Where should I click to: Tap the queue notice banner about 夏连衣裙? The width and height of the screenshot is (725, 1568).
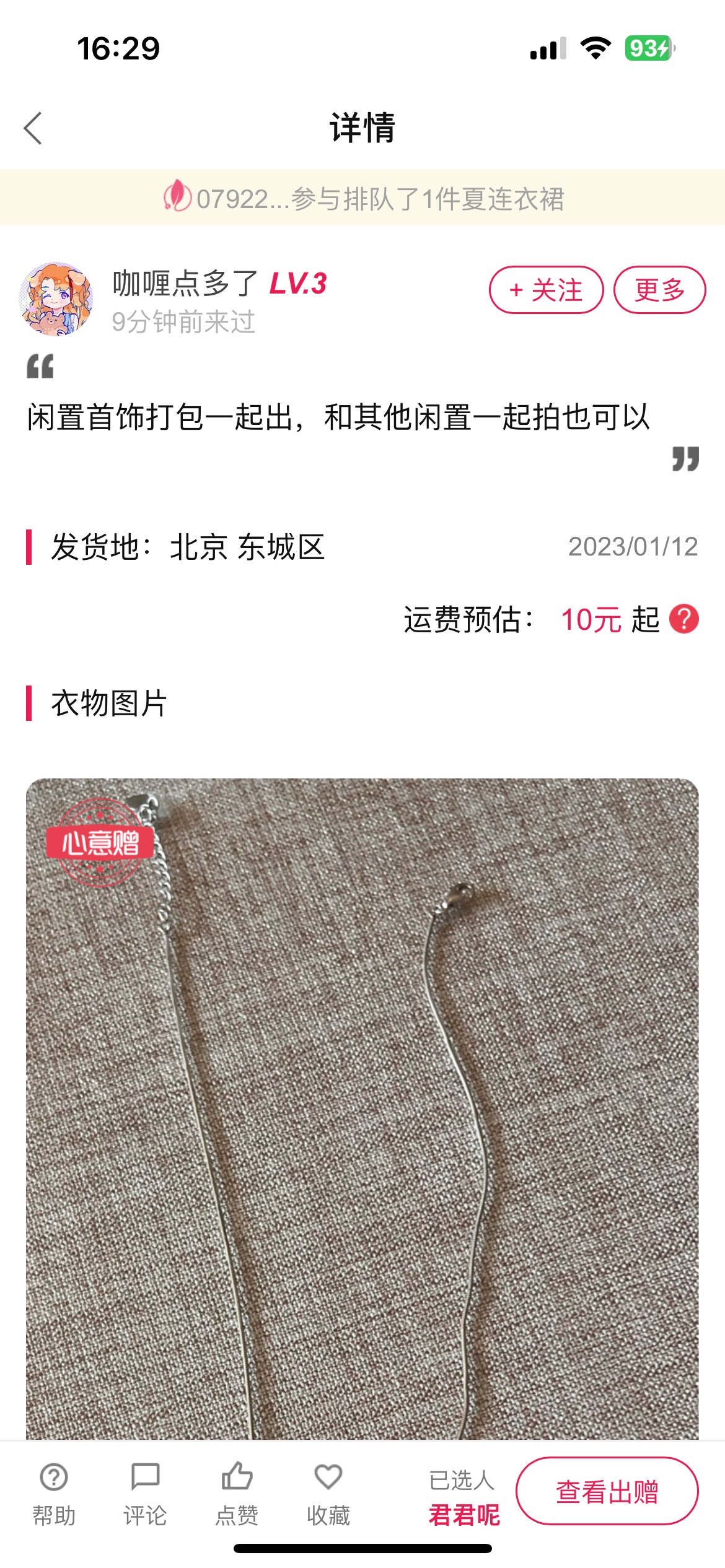362,197
